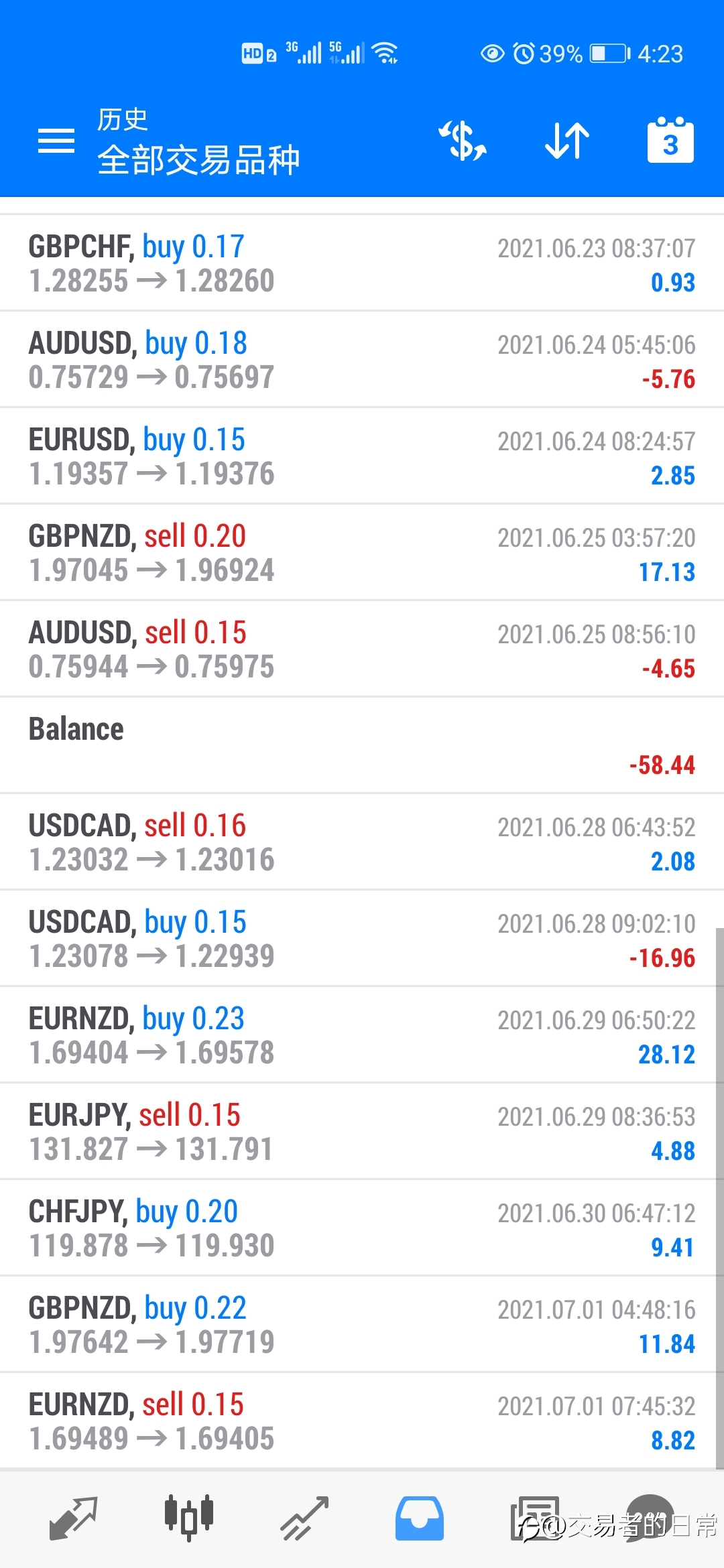Open the calendar date range picker
Image resolution: width=724 pixels, height=1568 pixels.
click(x=670, y=141)
